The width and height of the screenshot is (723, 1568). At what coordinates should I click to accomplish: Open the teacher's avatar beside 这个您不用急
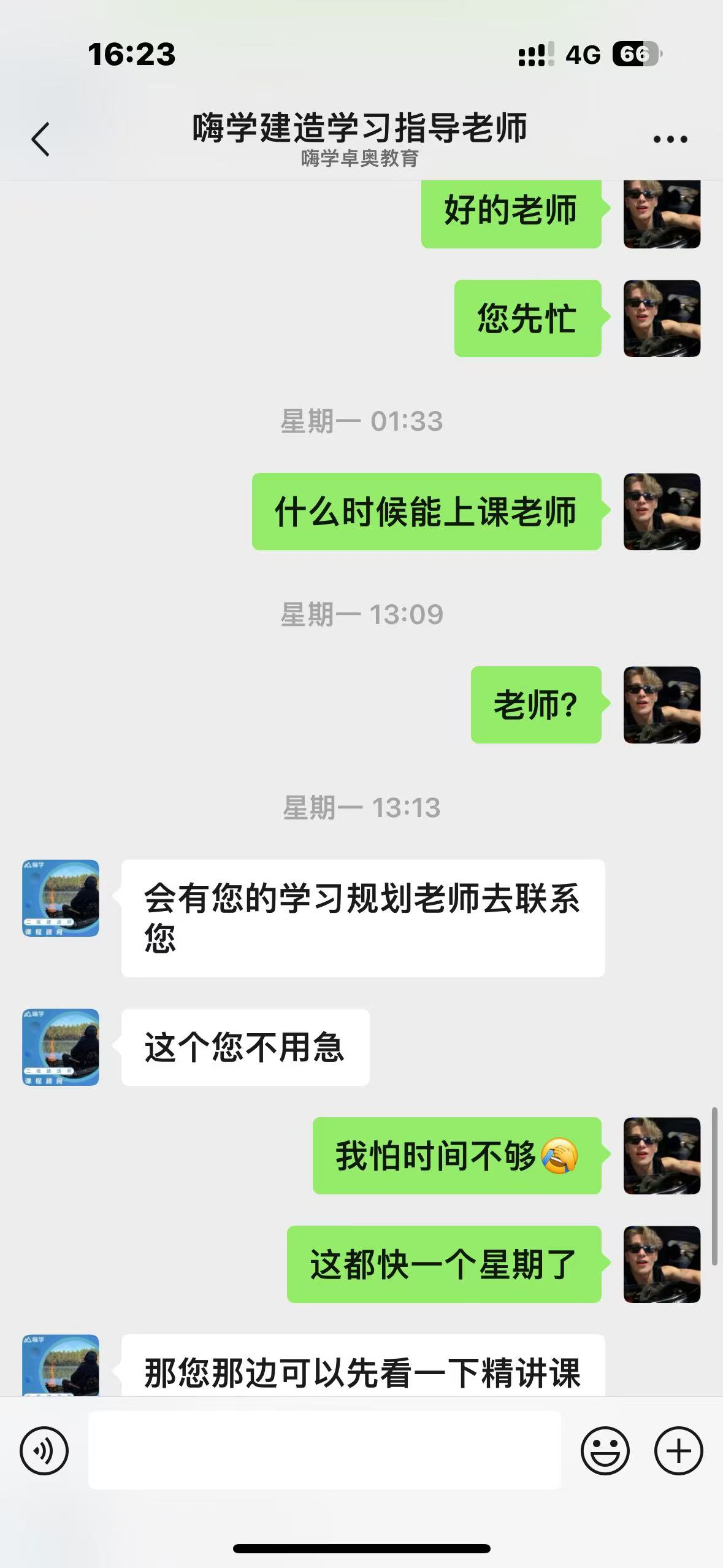pos(61,1047)
